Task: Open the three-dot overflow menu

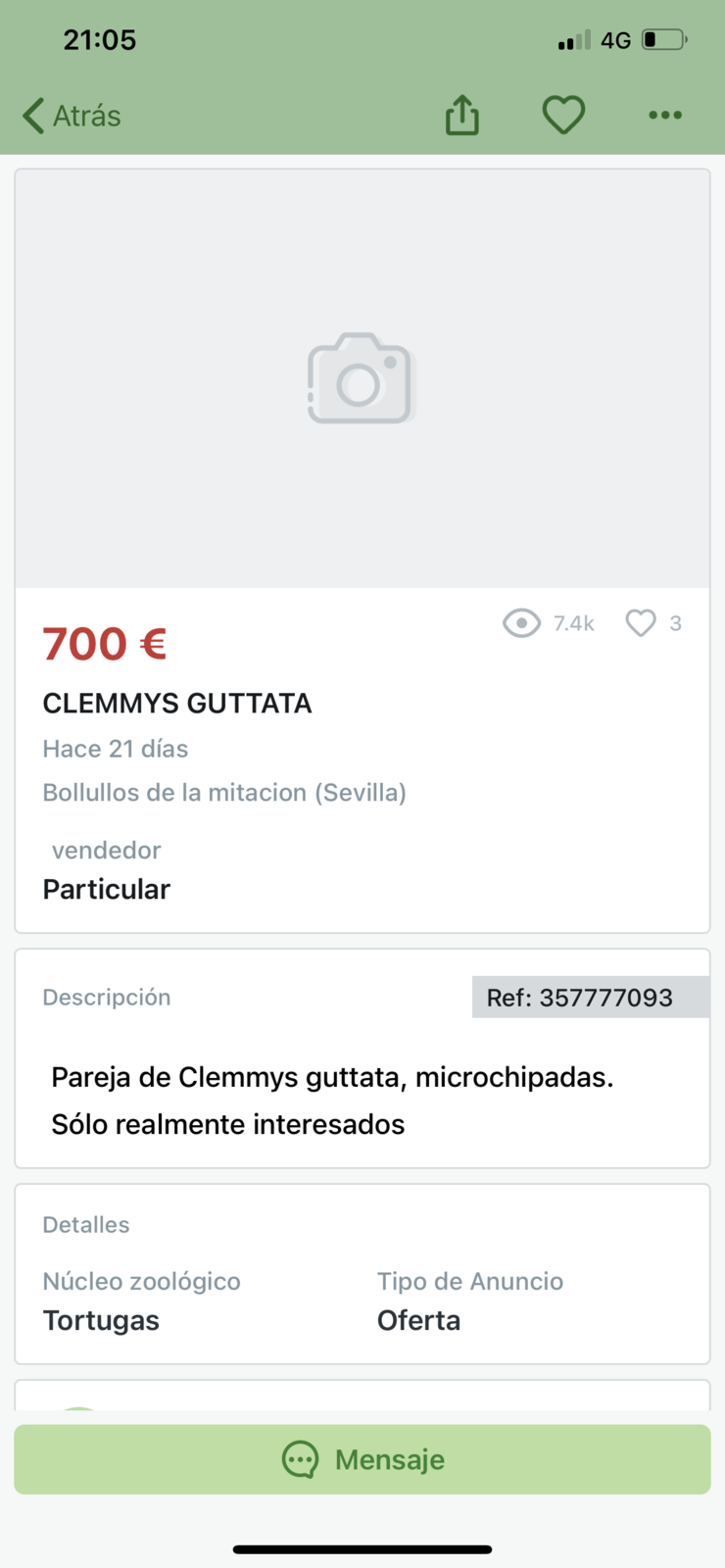Action: tap(664, 115)
